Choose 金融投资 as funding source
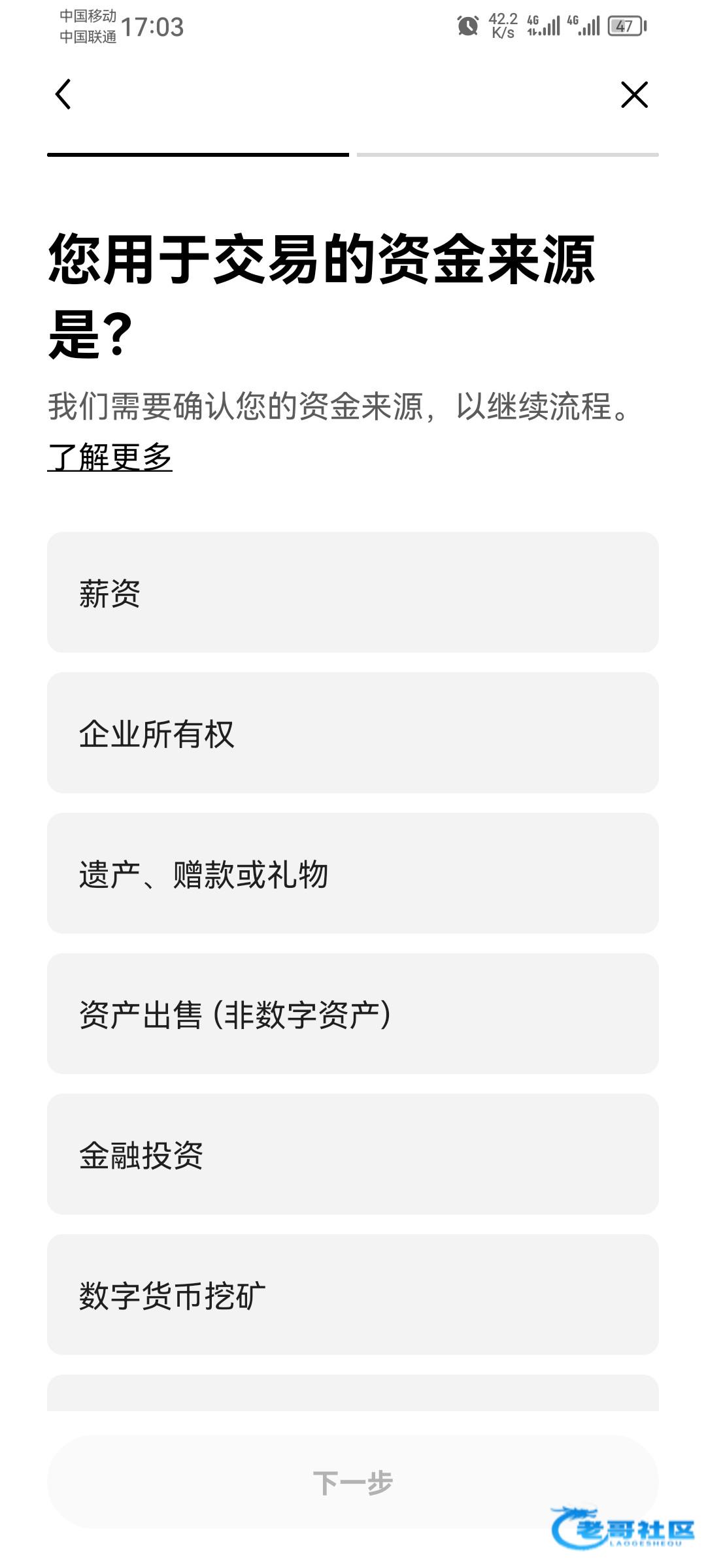Viewport: 706px width, 1568px height. [353, 1154]
